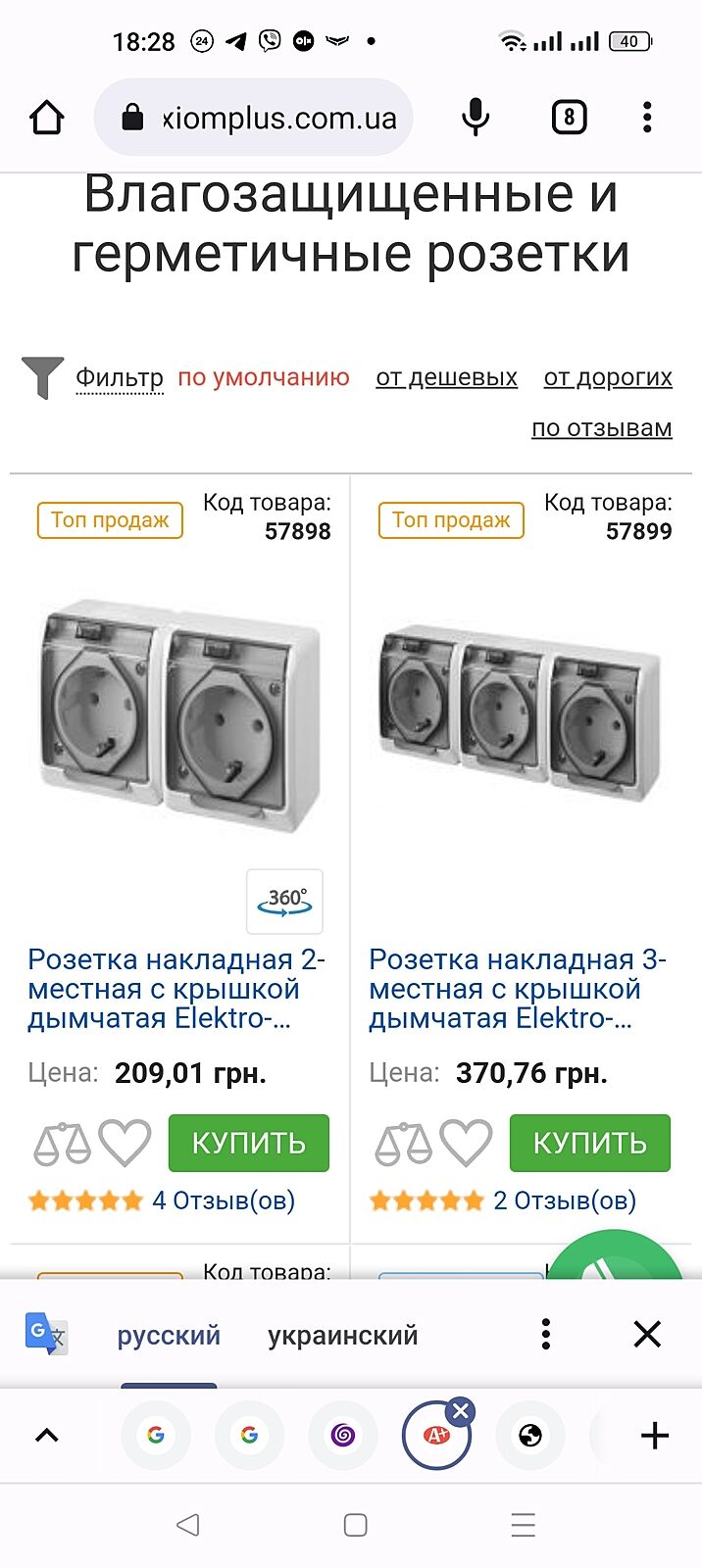
Task: Sort products от дорогих
Action: point(608,377)
